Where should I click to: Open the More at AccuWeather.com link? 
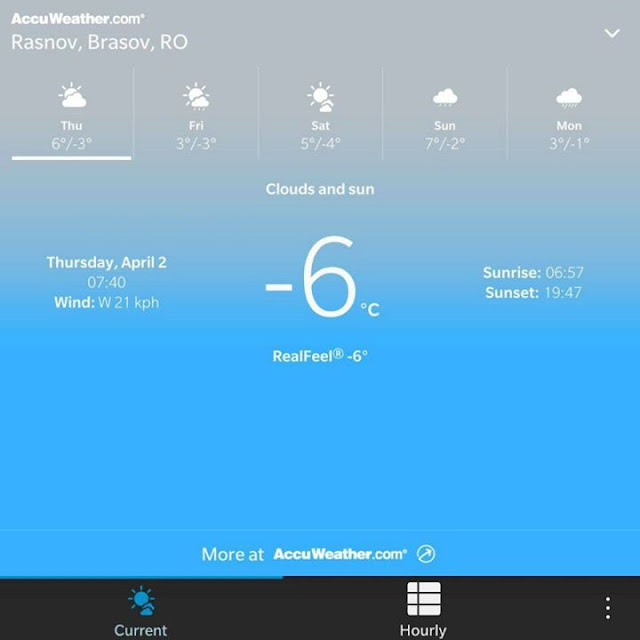click(319, 554)
